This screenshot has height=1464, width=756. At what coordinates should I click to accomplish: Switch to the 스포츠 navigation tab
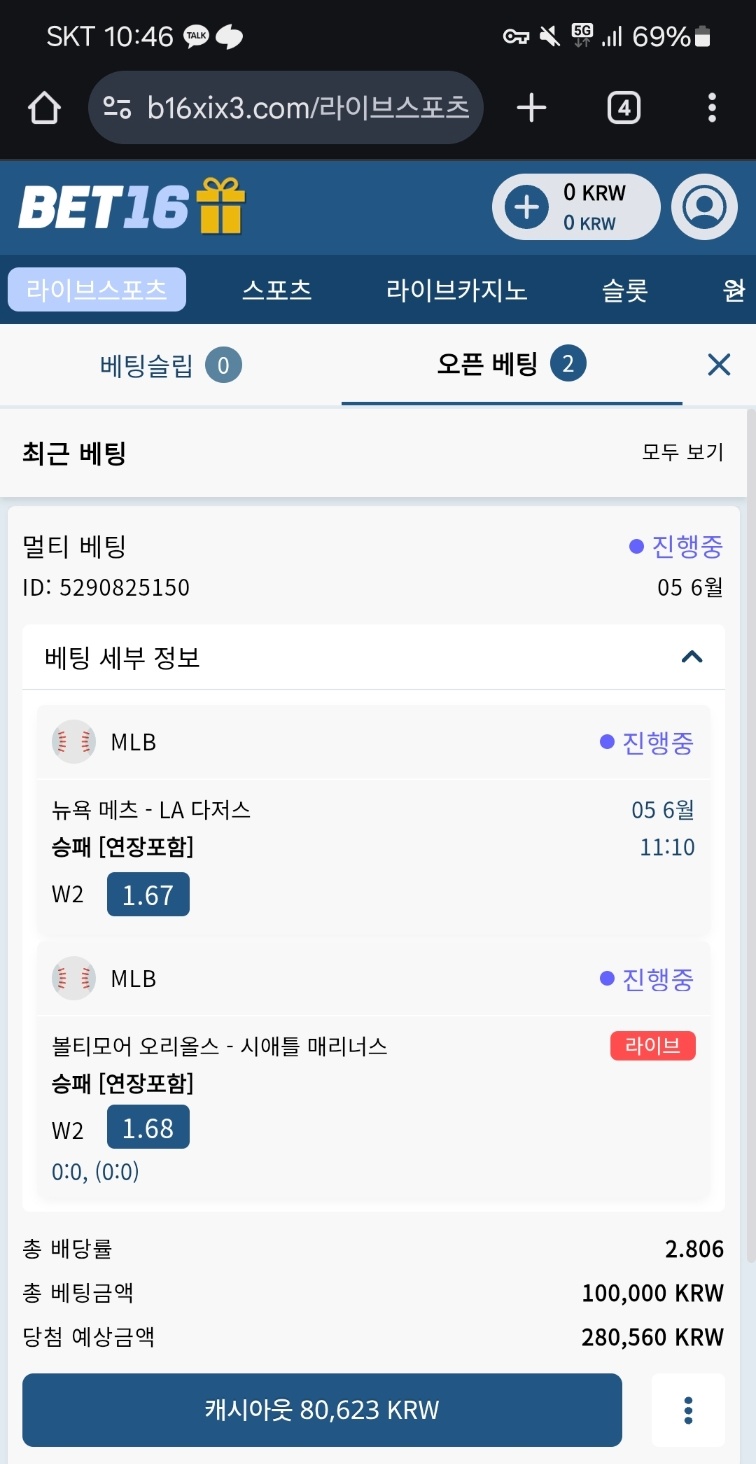pos(277,290)
